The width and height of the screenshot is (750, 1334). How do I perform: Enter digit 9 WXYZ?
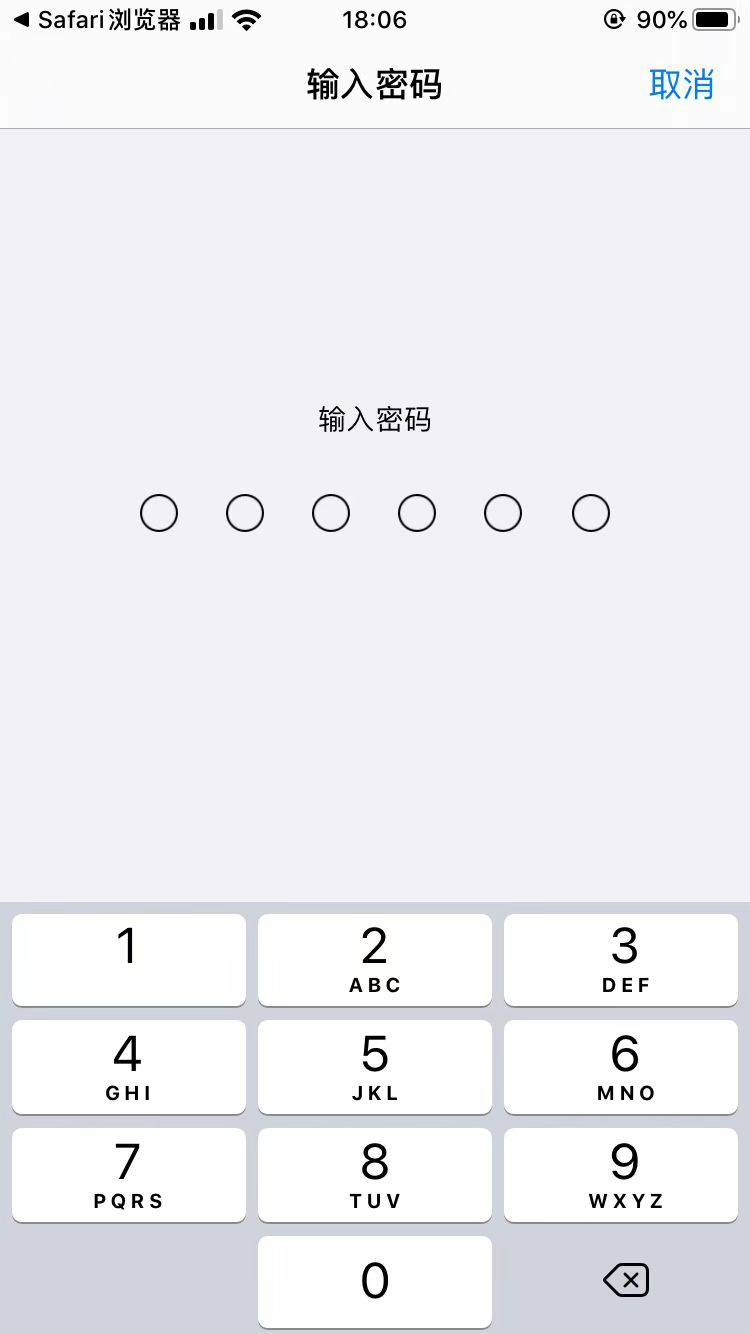tap(621, 1174)
